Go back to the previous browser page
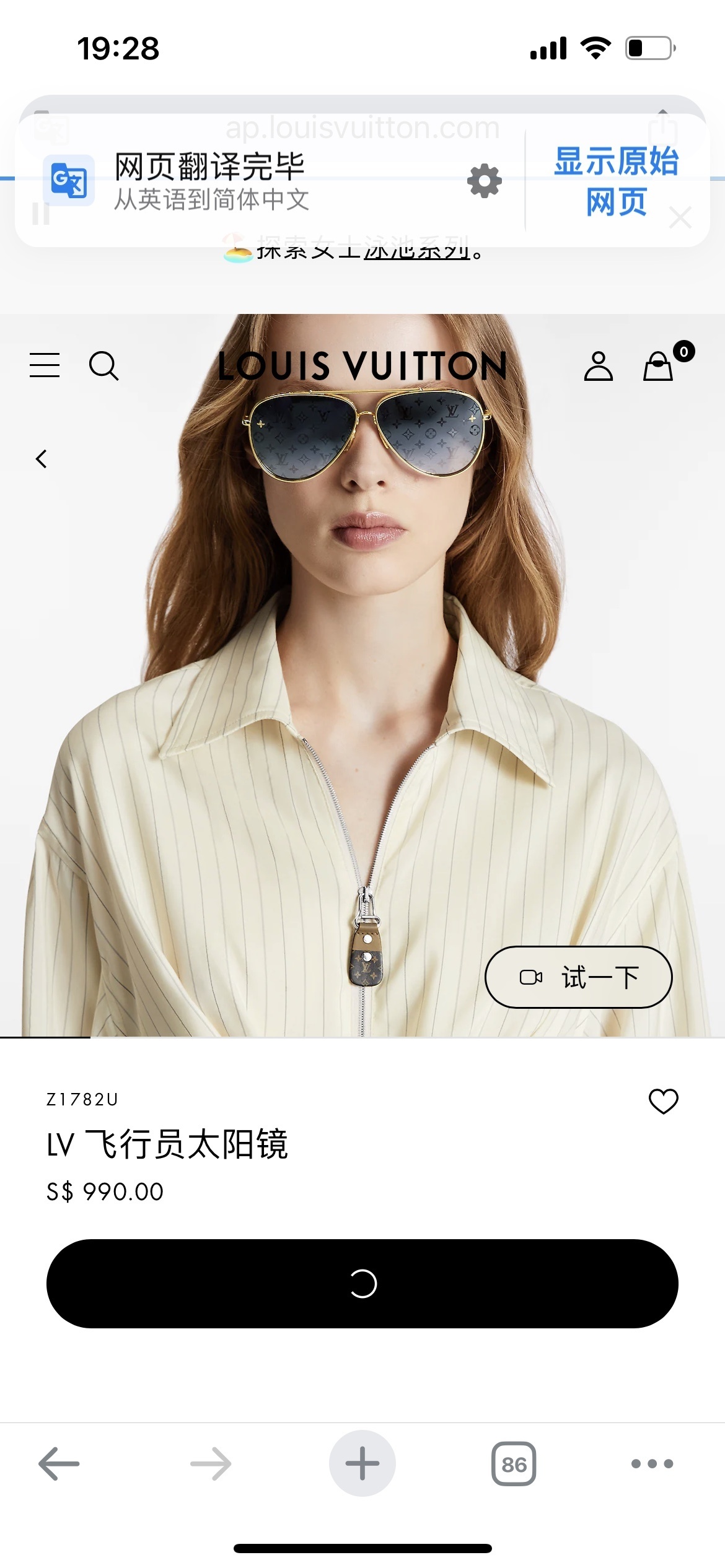The width and height of the screenshot is (725, 1568). (x=59, y=1464)
